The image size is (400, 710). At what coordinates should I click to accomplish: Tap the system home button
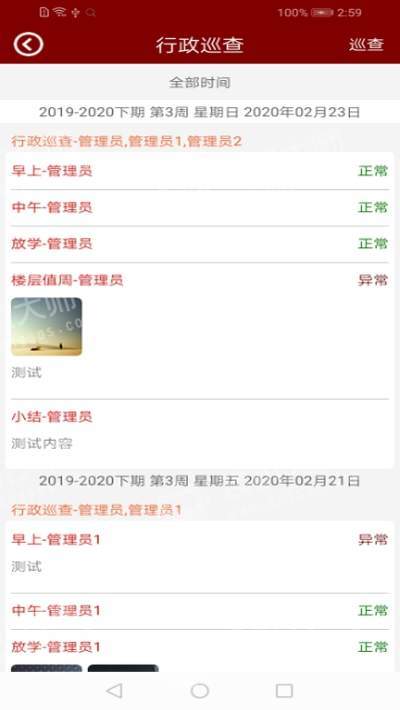click(x=200, y=691)
